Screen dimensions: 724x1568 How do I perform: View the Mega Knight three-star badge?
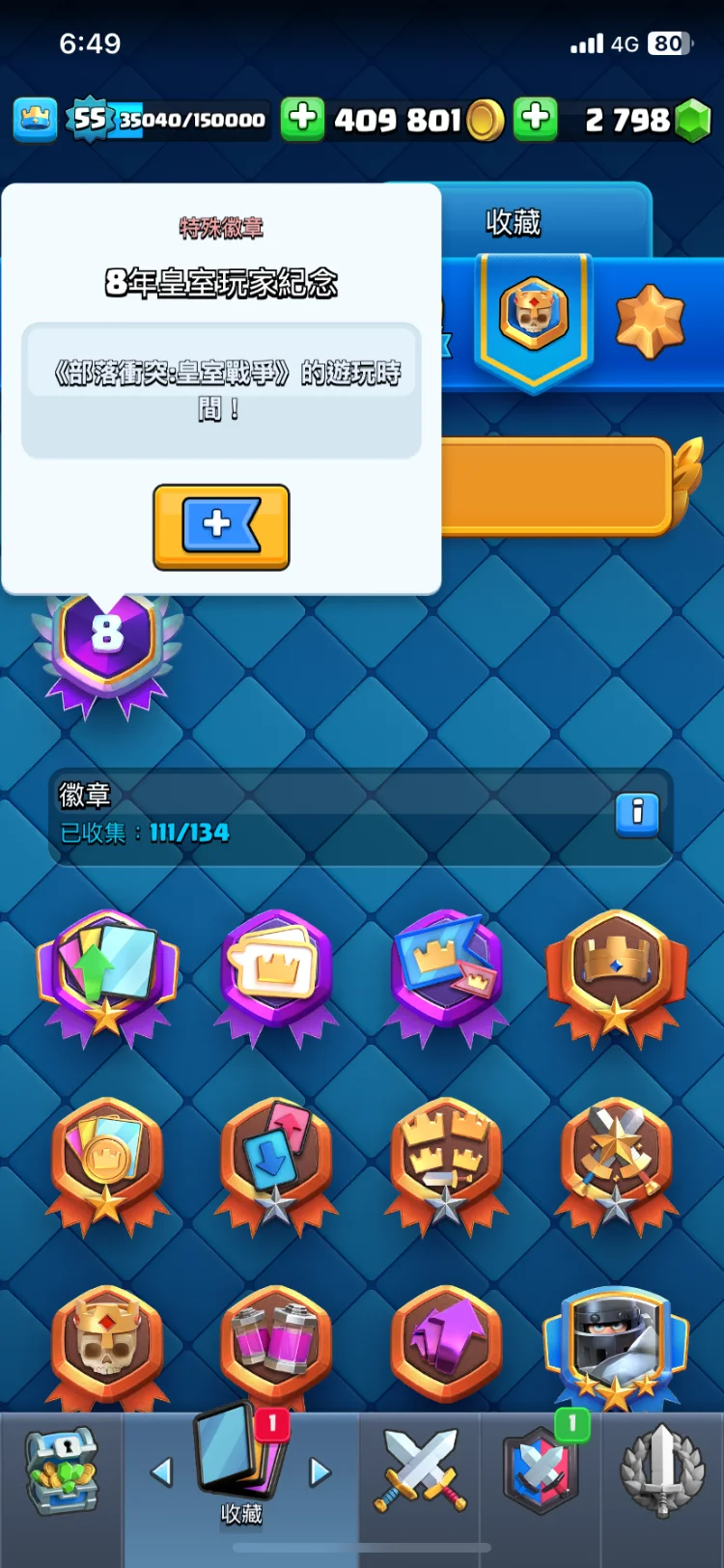(x=616, y=1347)
